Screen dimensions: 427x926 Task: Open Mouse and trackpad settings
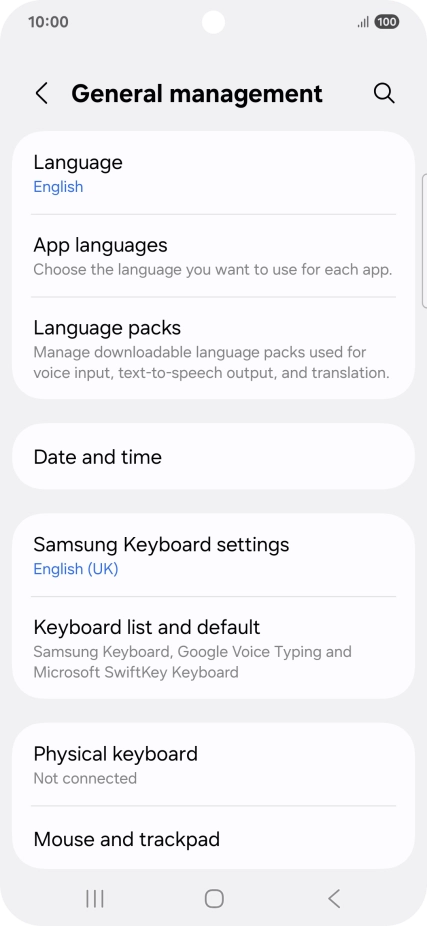pyautogui.click(x=213, y=838)
